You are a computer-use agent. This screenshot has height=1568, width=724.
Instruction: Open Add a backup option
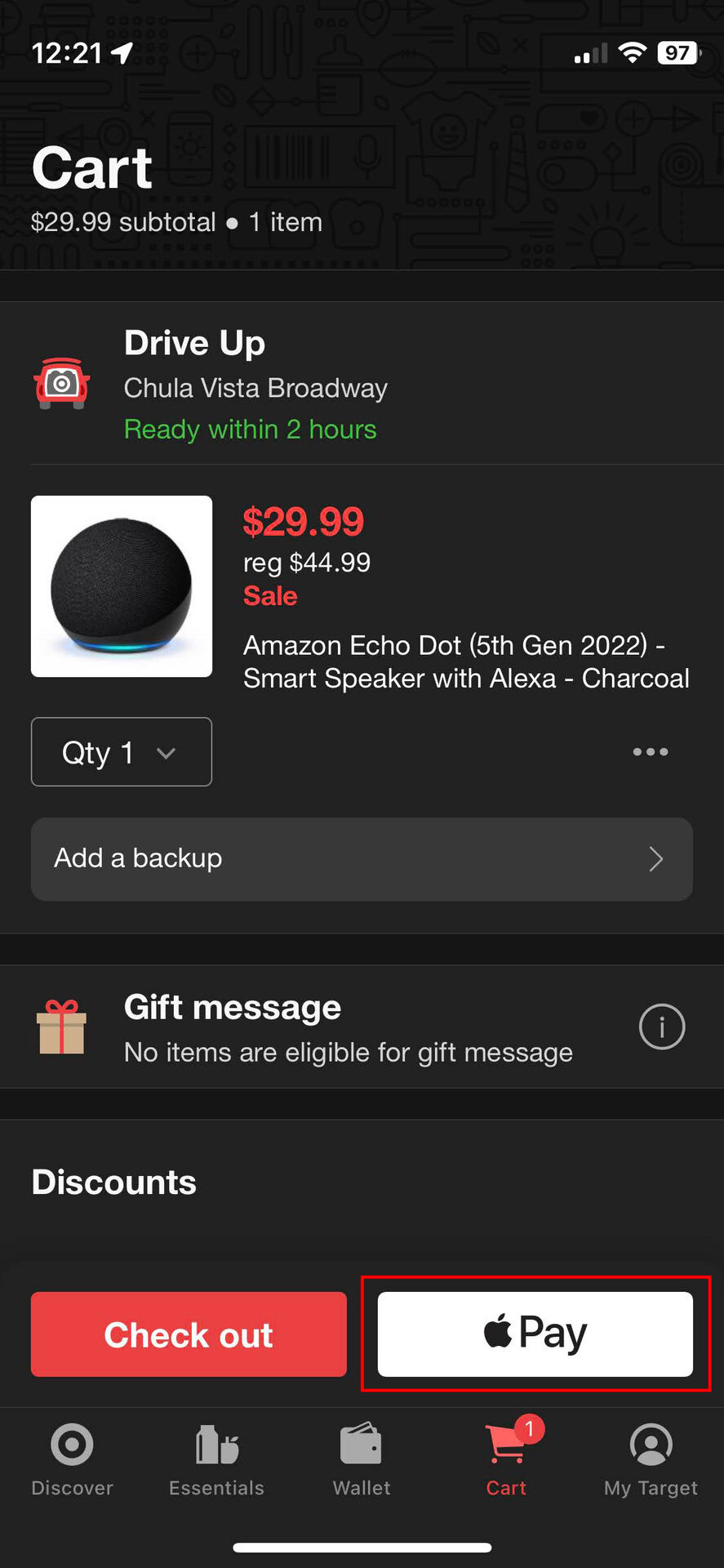coord(362,859)
